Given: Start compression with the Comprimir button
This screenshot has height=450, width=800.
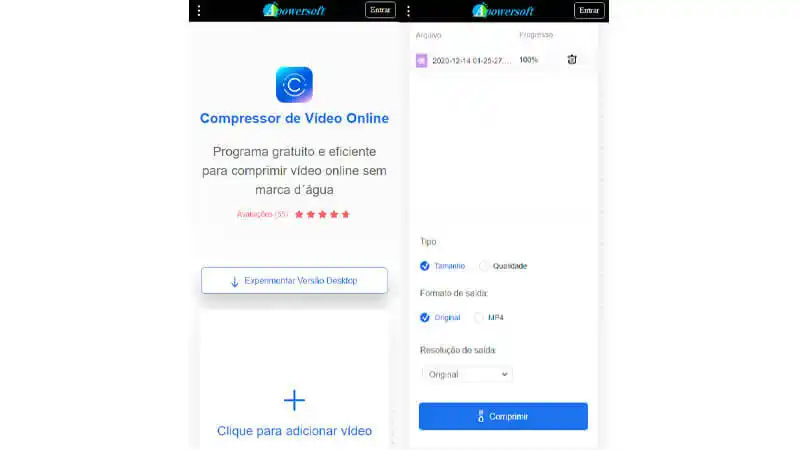Looking at the screenshot, I should (503, 416).
